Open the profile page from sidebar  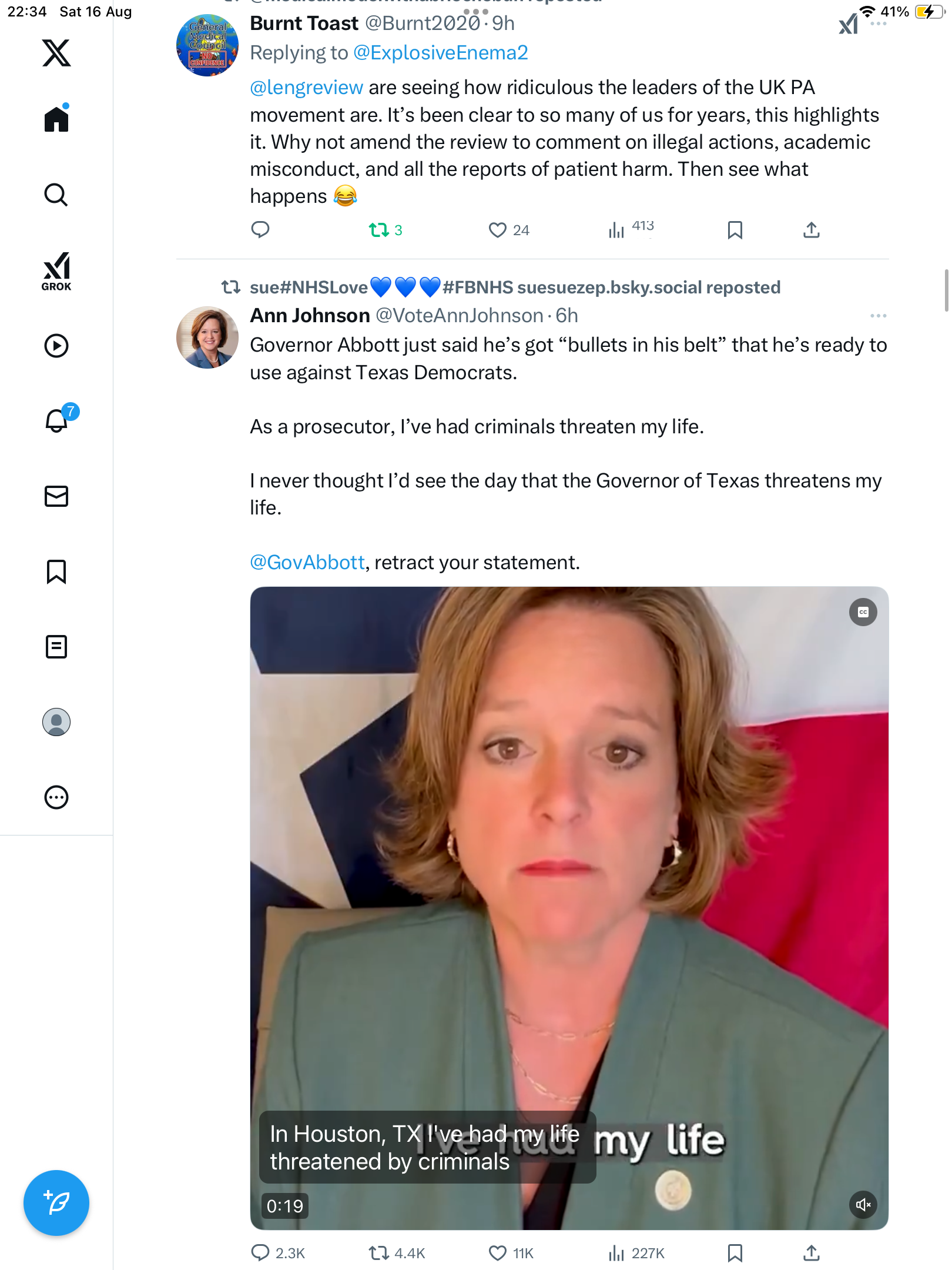[56, 722]
